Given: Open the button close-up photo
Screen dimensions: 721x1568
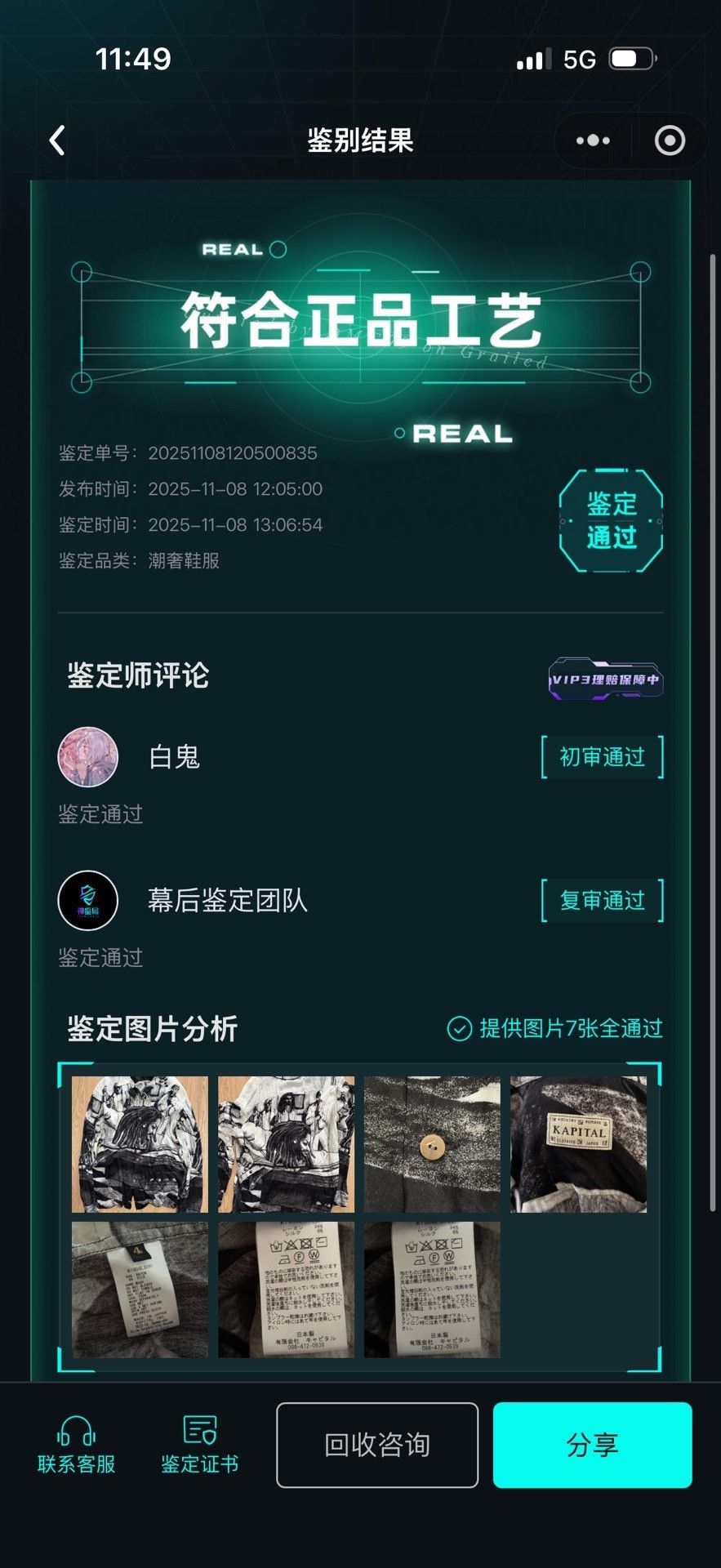Looking at the screenshot, I should (x=432, y=1144).
